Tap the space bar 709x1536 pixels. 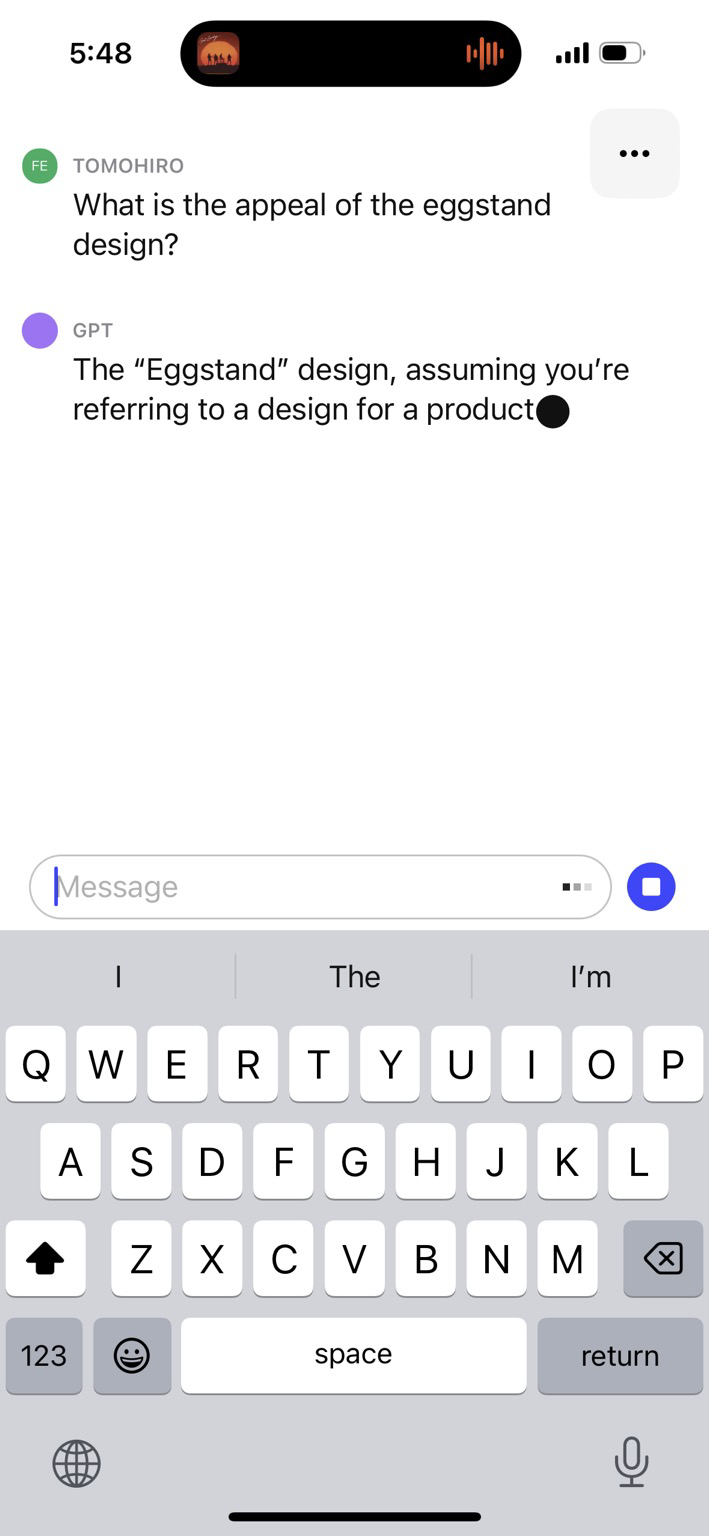tap(353, 1355)
